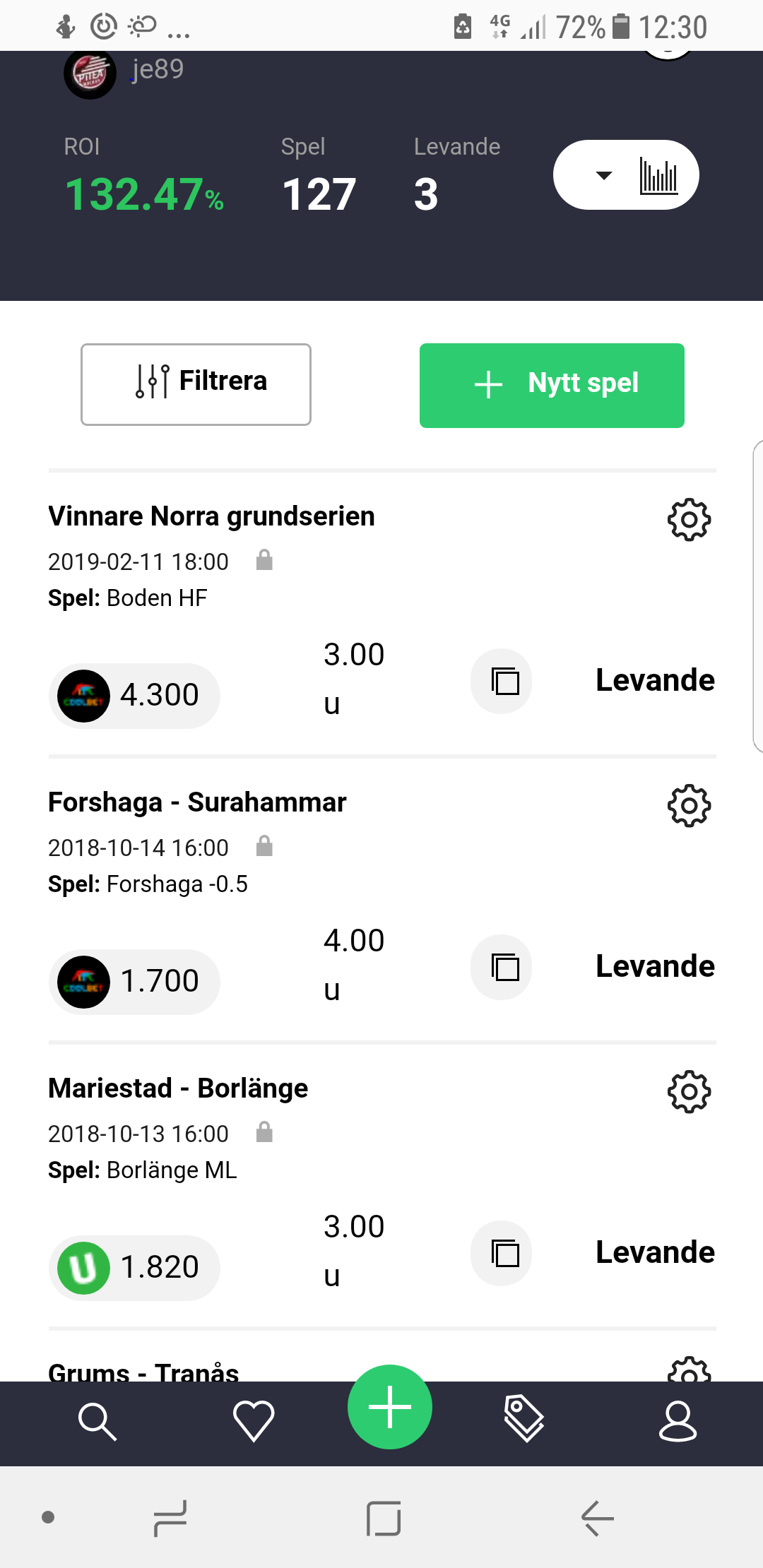
Task: Open settings gear for Mariestad - Borlänge
Action: [689, 1091]
